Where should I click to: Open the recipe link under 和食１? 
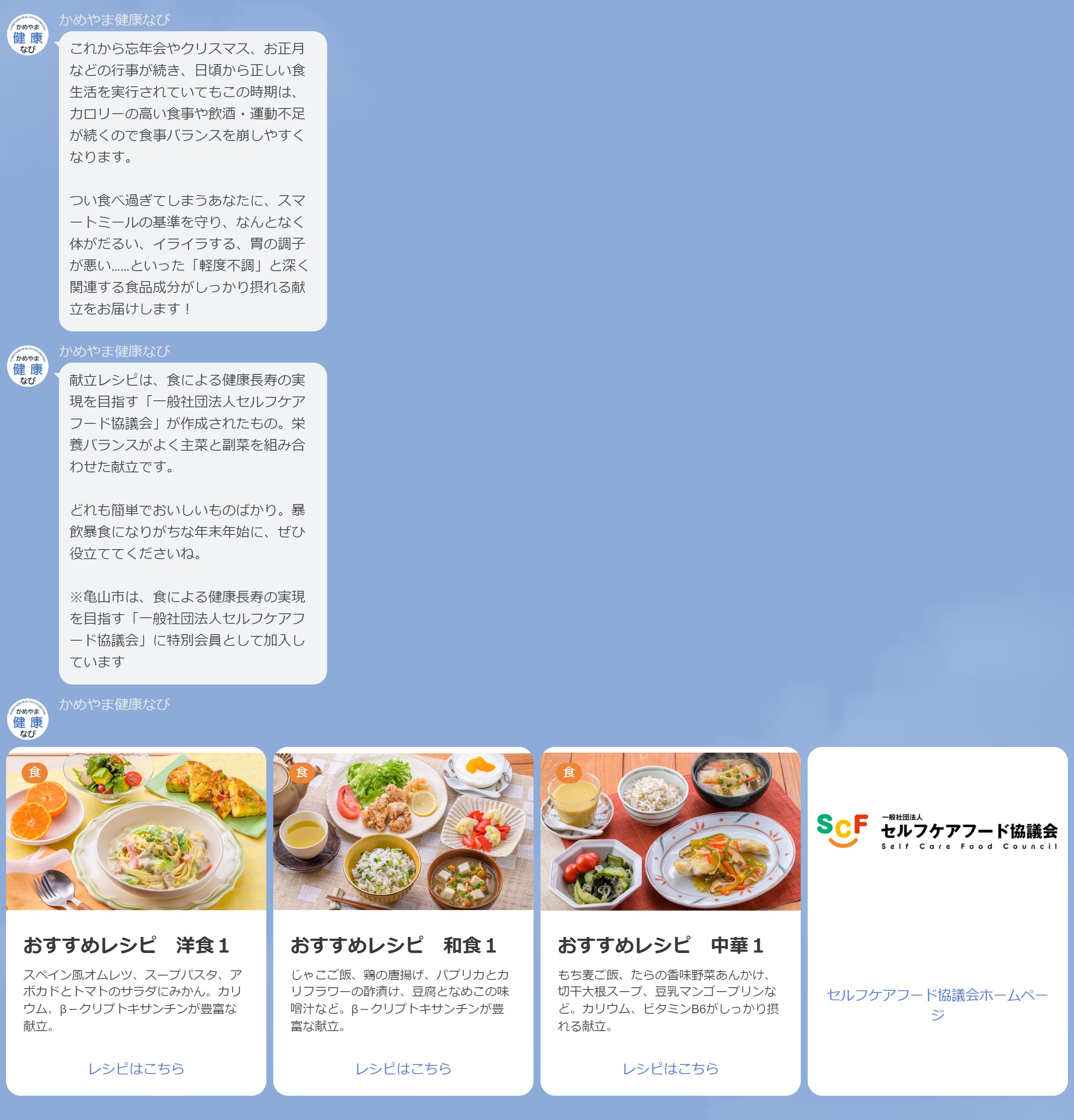403,1068
